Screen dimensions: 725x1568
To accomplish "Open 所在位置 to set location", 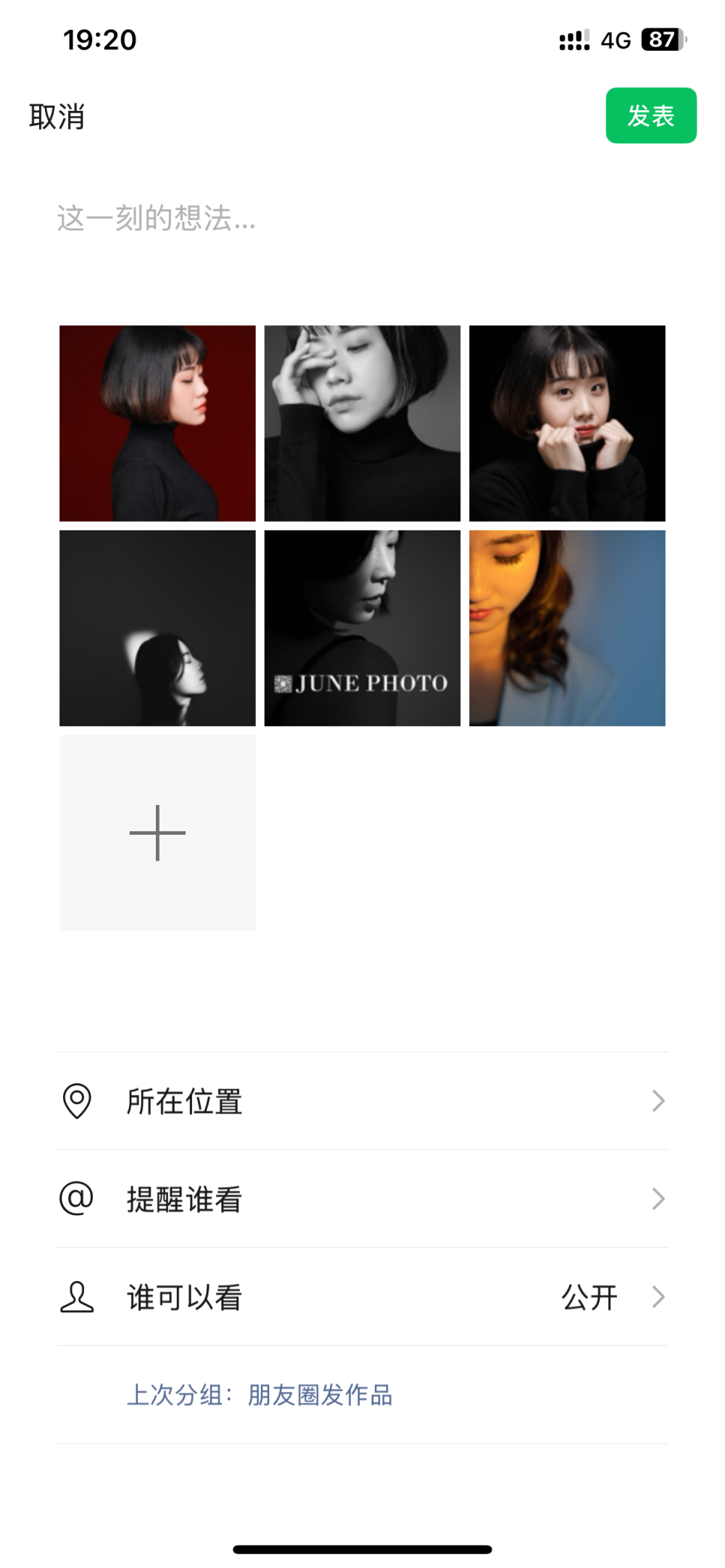I will pyautogui.click(x=362, y=1101).
